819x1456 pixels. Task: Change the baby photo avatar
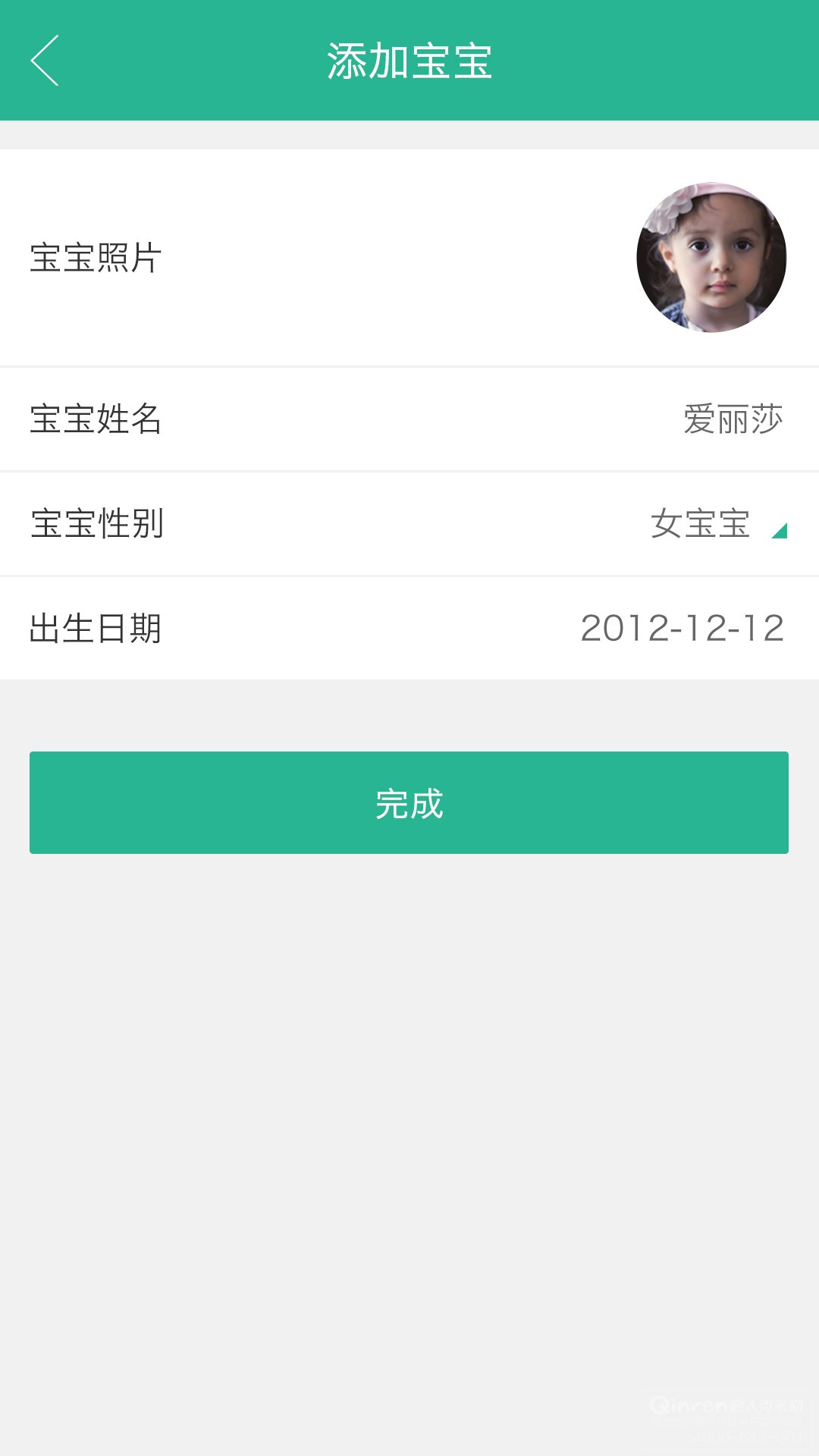coord(711,257)
